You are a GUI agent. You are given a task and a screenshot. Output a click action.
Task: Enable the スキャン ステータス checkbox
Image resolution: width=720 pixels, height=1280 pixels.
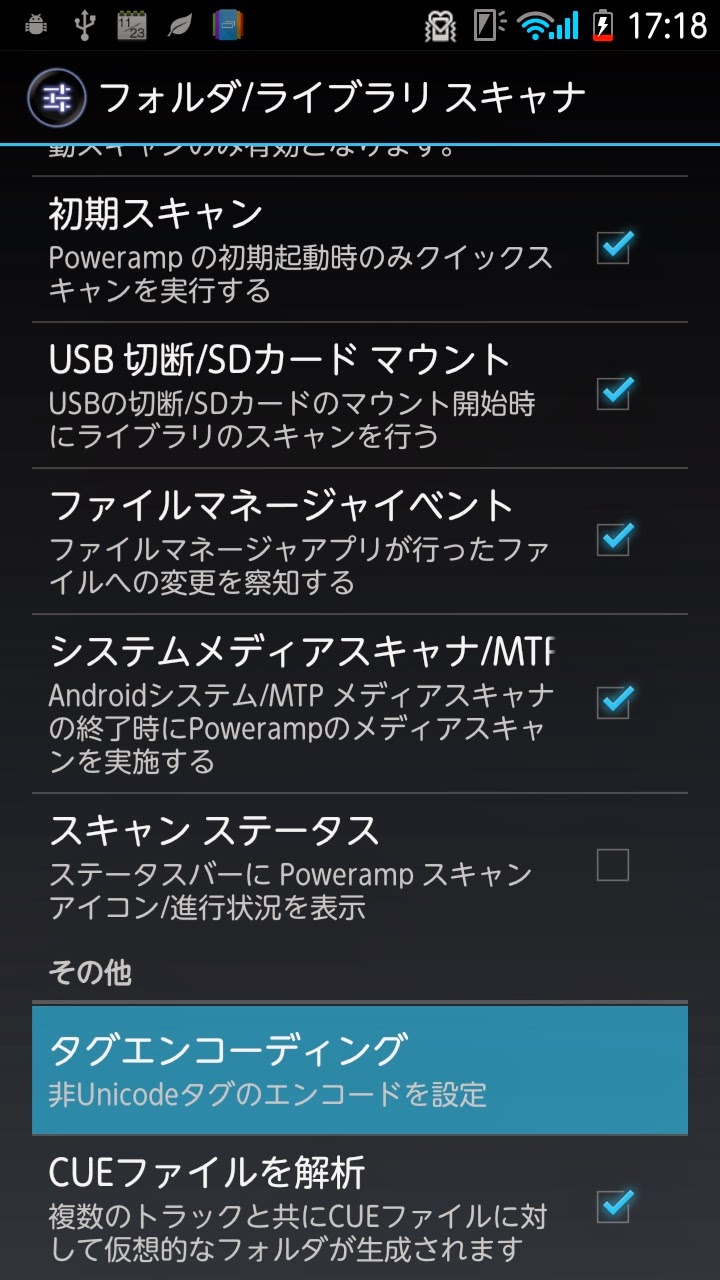point(613,865)
